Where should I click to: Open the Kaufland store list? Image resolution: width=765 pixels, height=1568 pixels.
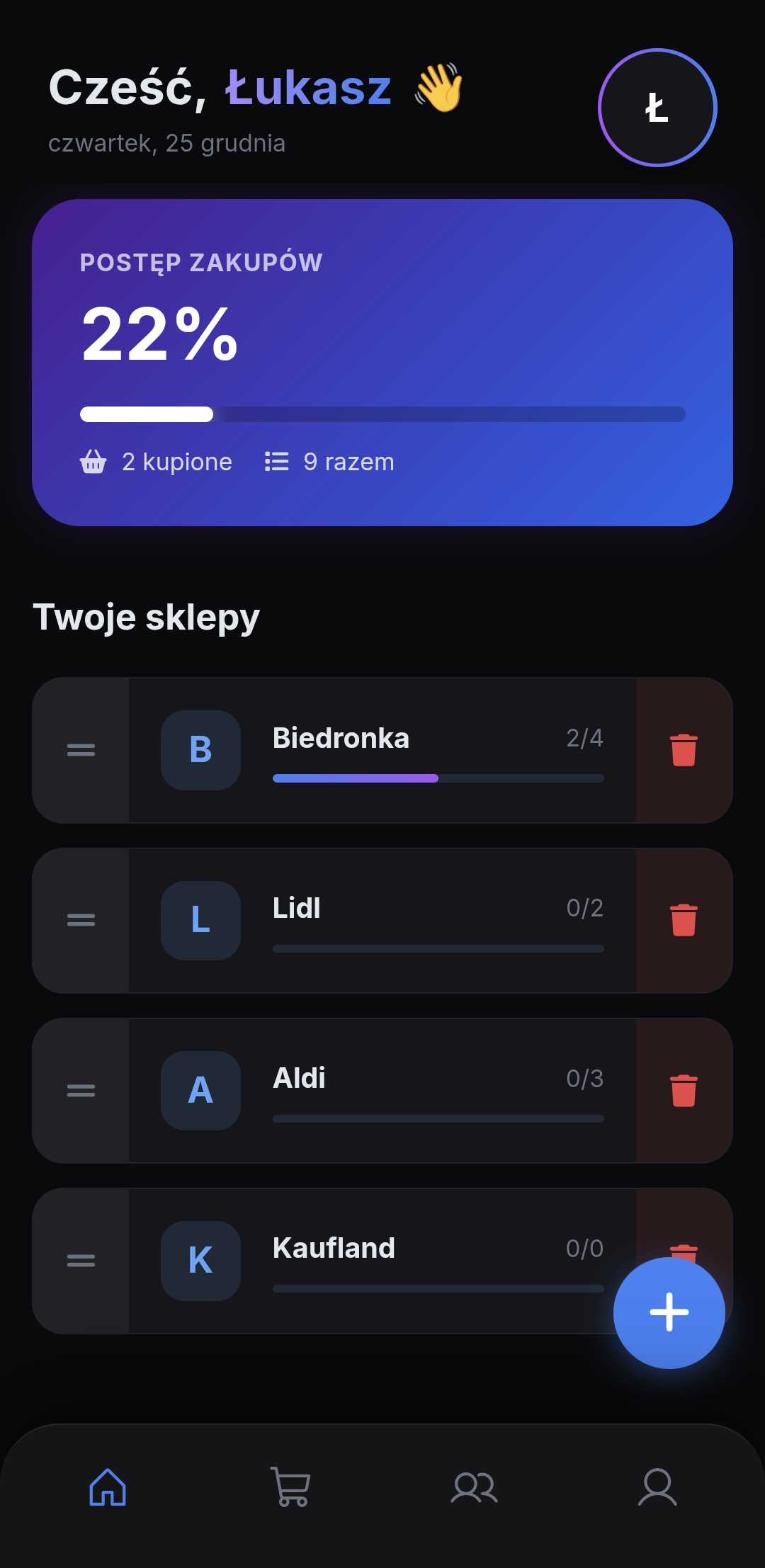382,1260
